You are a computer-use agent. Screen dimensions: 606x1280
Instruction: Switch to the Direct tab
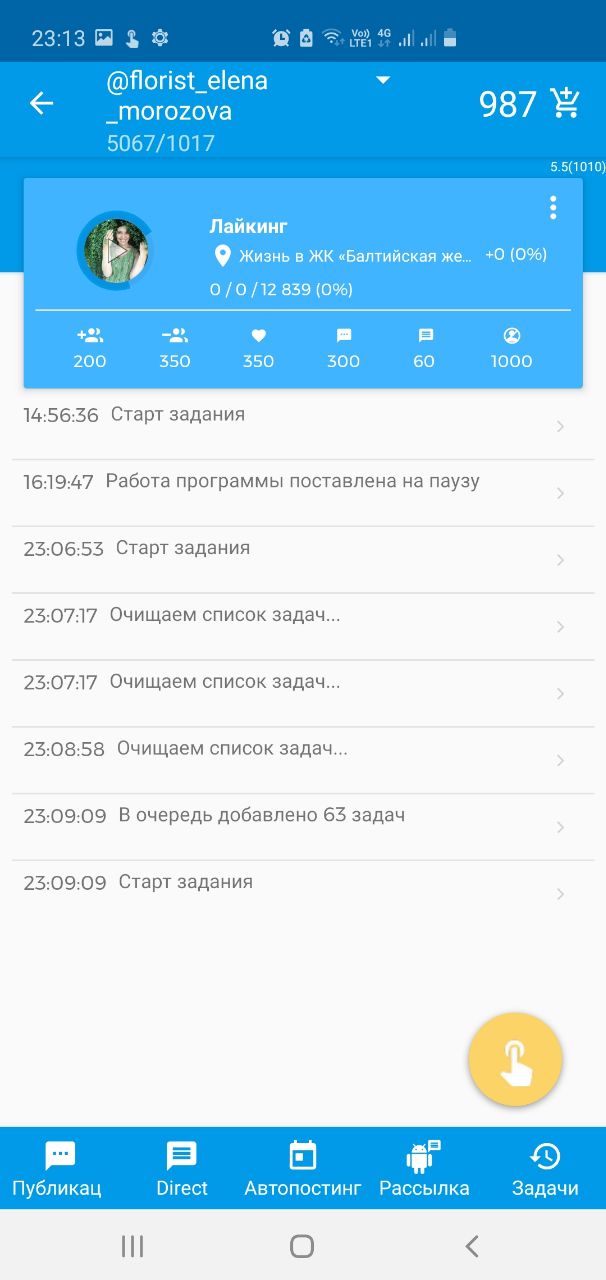(x=182, y=1169)
